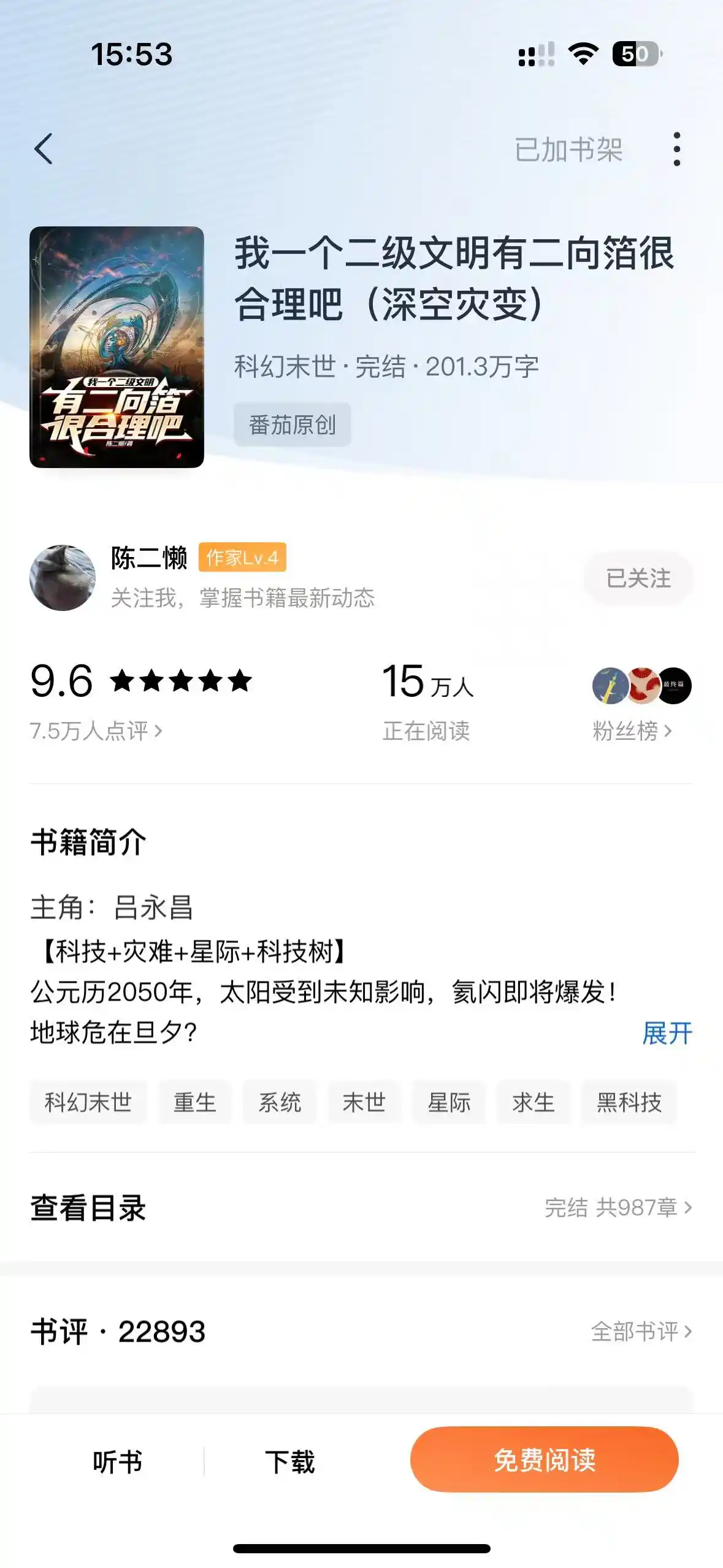Tap the 已加书架 bookshelf button
The width and height of the screenshot is (723, 1568).
point(568,150)
